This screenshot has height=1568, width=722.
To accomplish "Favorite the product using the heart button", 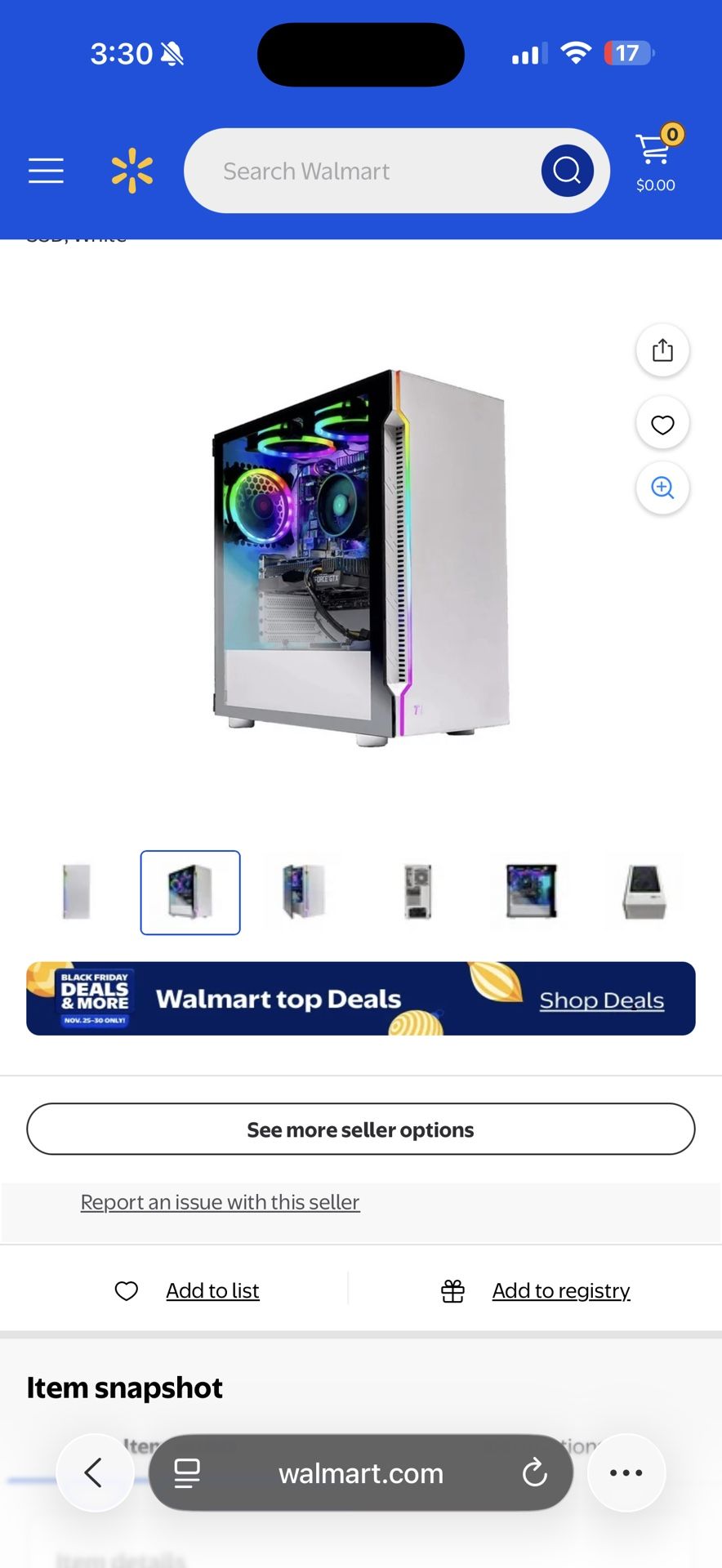I will tap(662, 423).
